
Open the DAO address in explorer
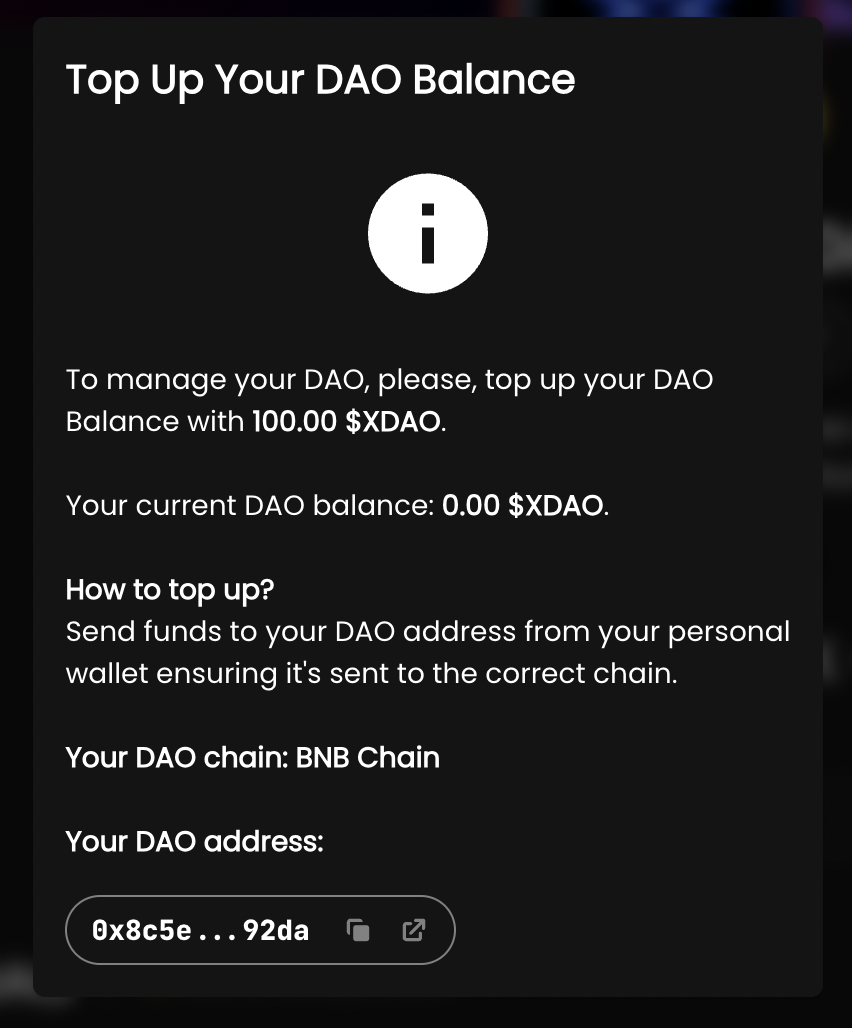(413, 930)
